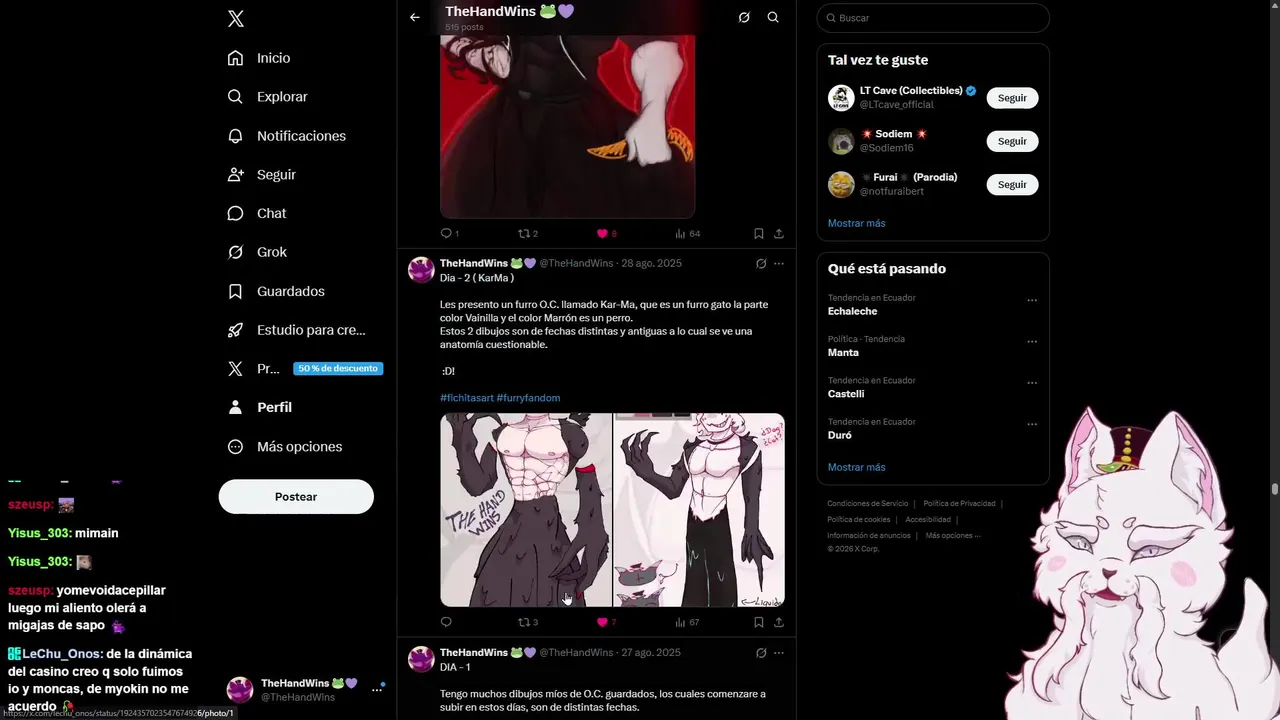Follow Furai (Parodia) account

1012,185
